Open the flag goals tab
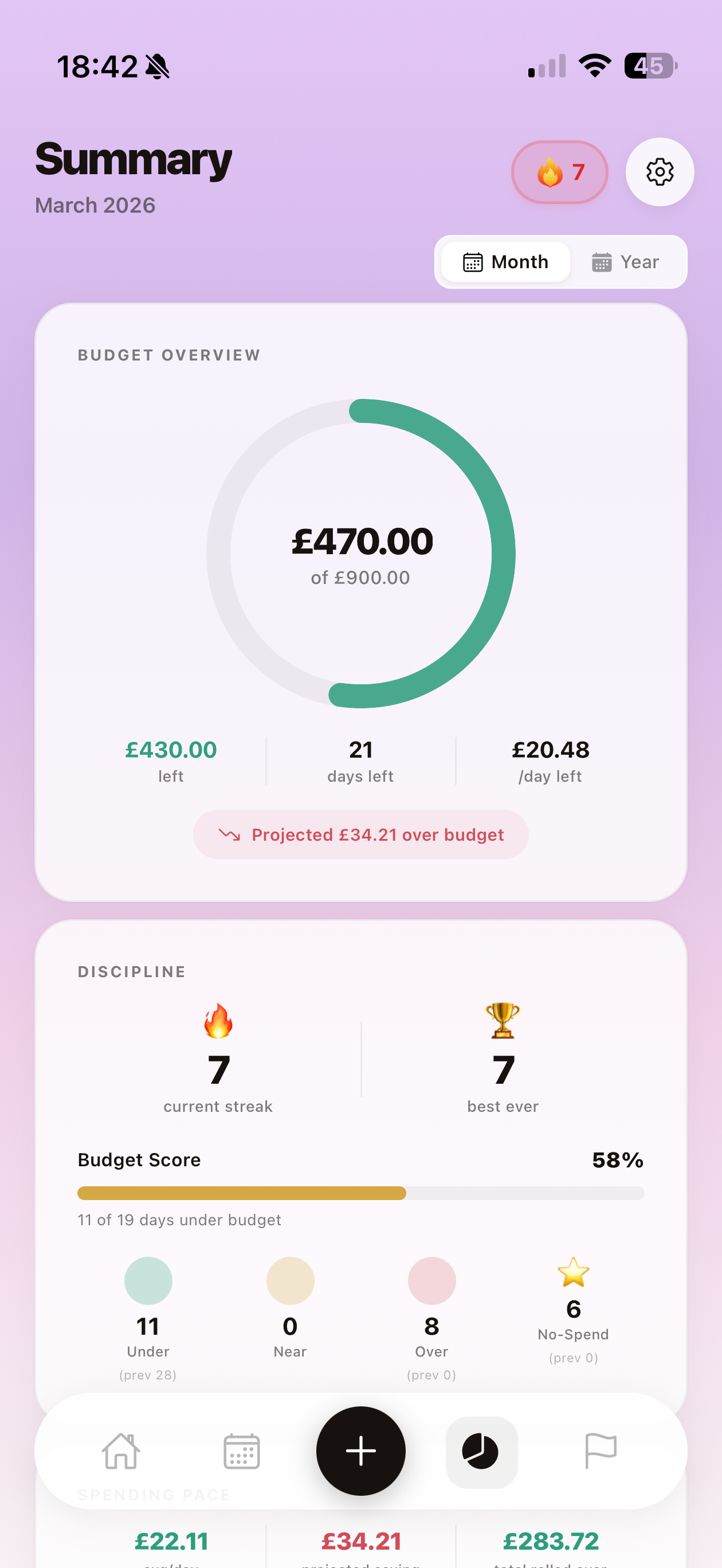722x1568 pixels. (x=601, y=1451)
